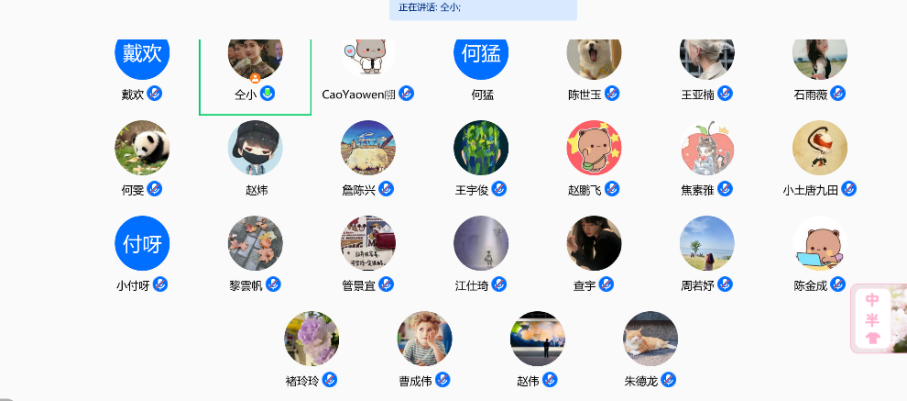Tap 褚玲玲's participant tile
This screenshot has width=907, height=401.
coord(311,338)
